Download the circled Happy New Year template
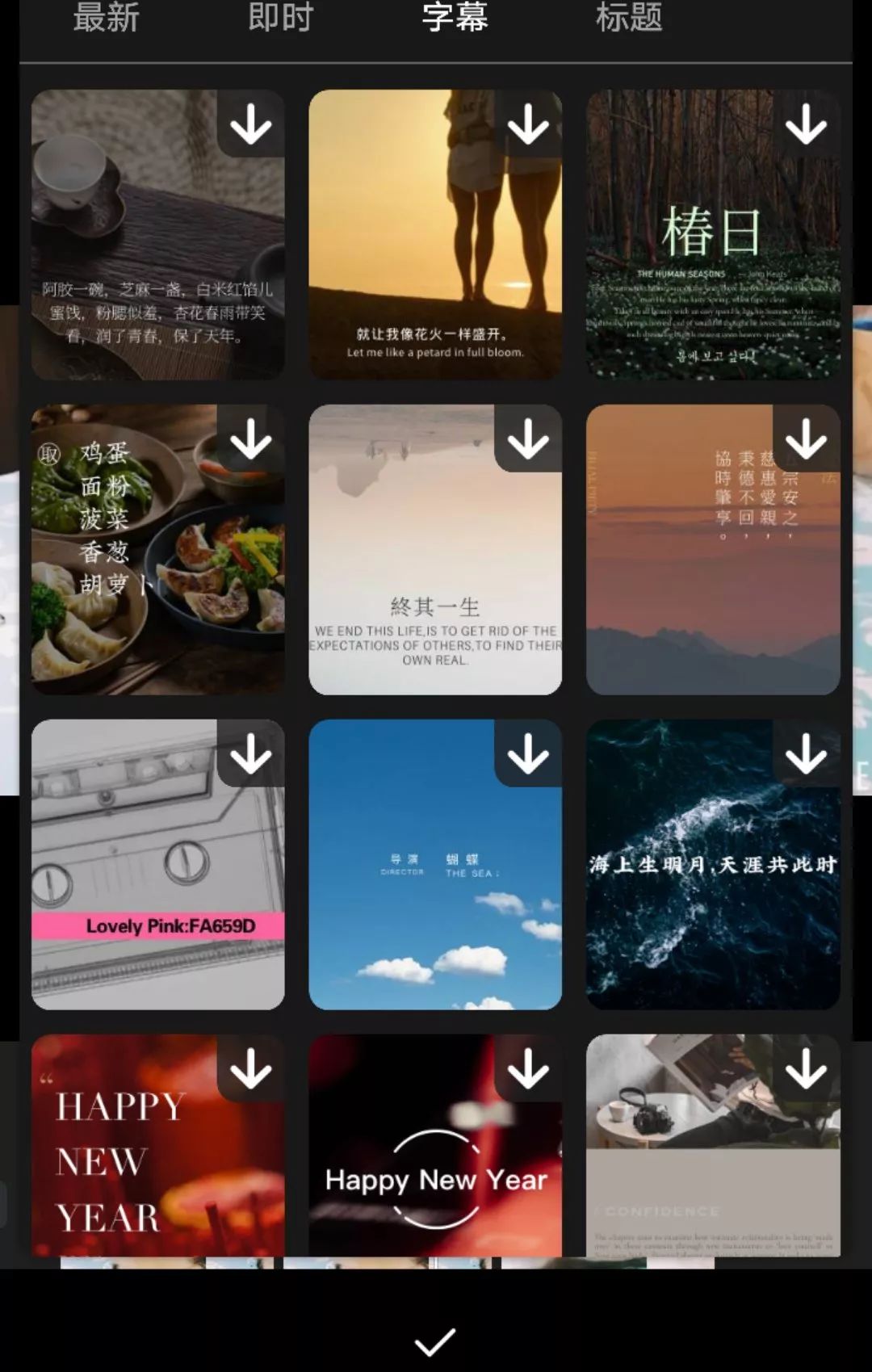Screen dimensions: 872x1372 click(x=528, y=1070)
